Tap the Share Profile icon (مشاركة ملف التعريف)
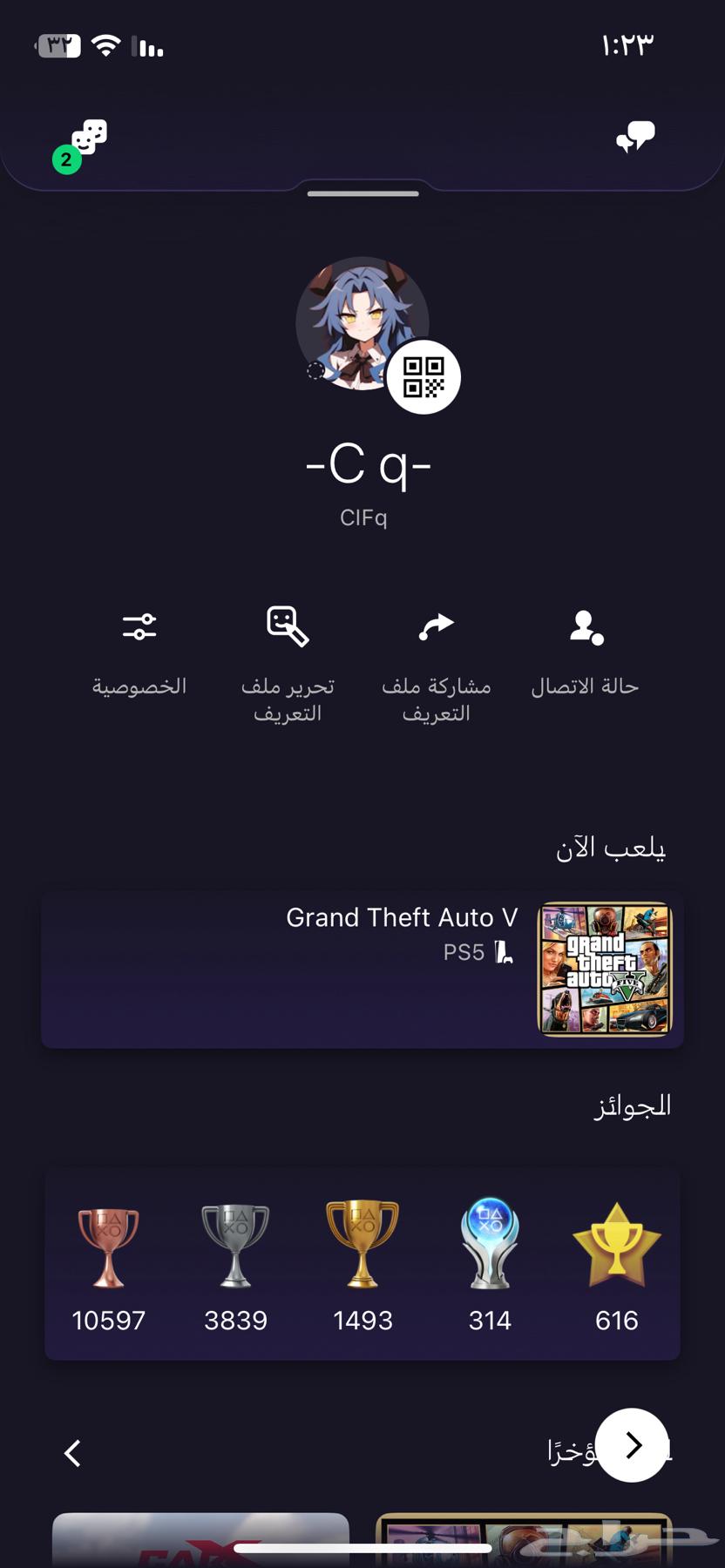The height and width of the screenshot is (1568, 725). [436, 624]
